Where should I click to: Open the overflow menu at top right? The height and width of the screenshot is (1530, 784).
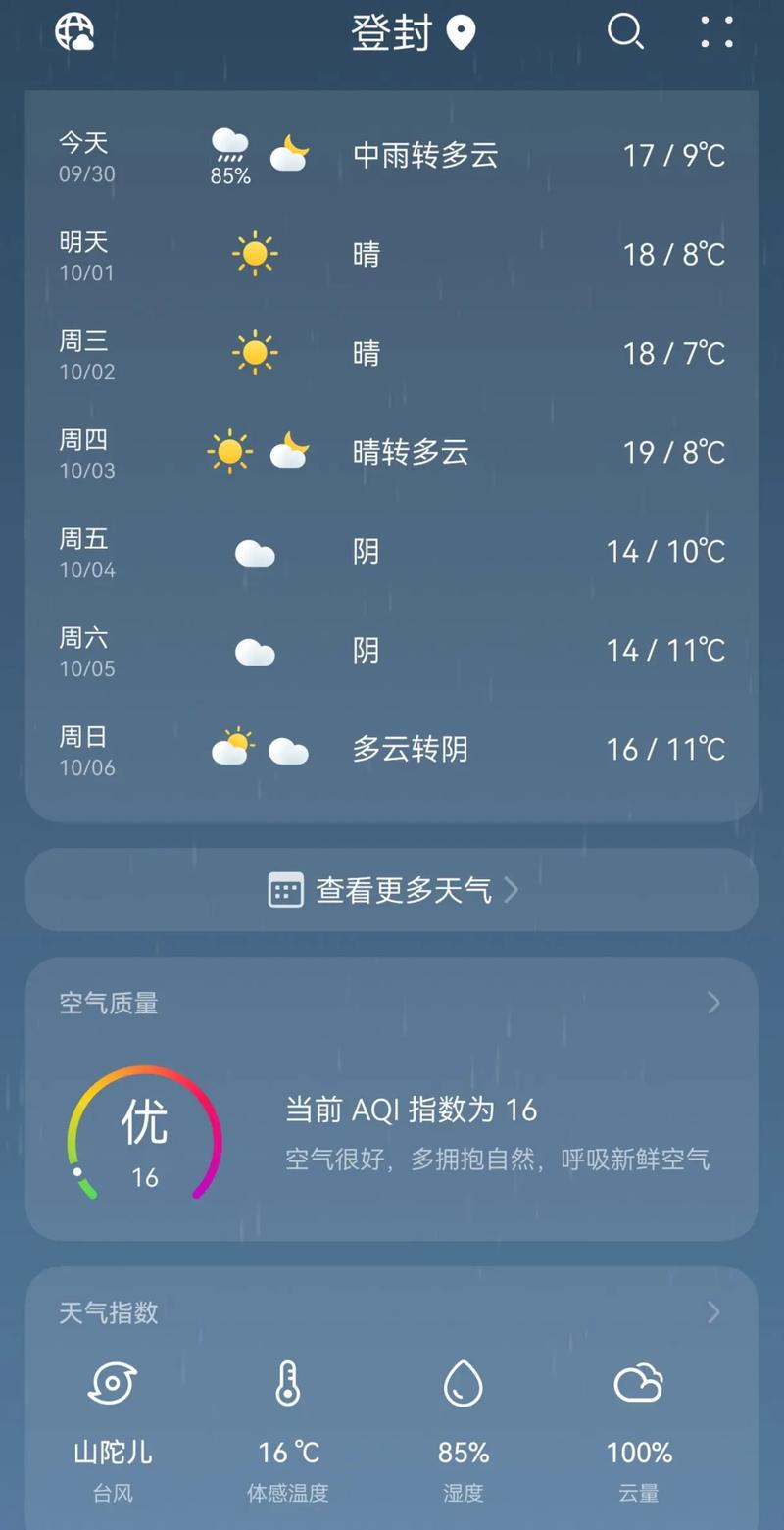pos(716,32)
